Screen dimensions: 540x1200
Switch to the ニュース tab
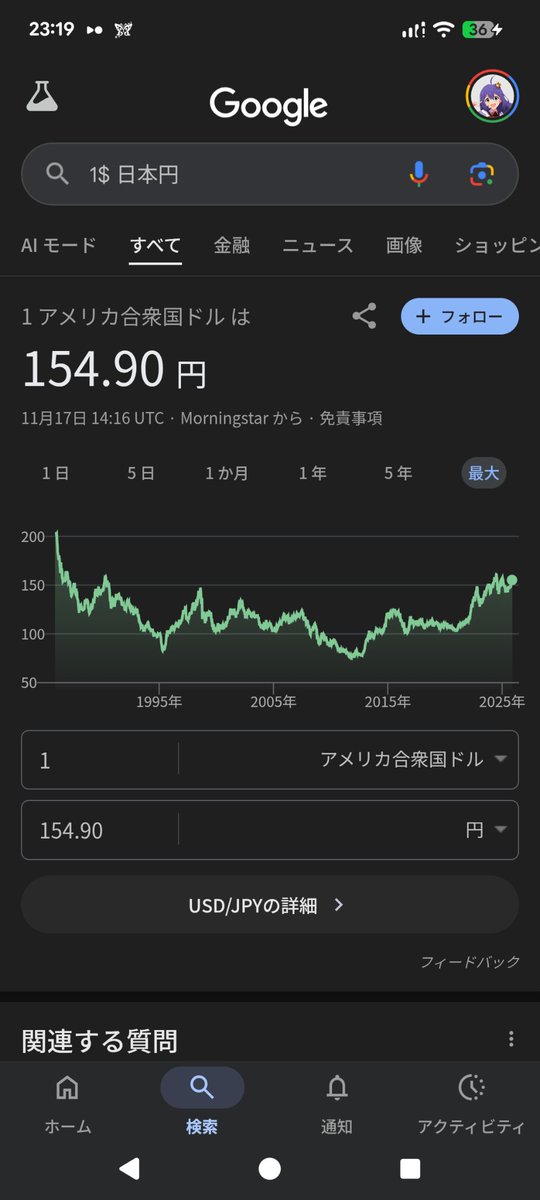[x=318, y=245]
